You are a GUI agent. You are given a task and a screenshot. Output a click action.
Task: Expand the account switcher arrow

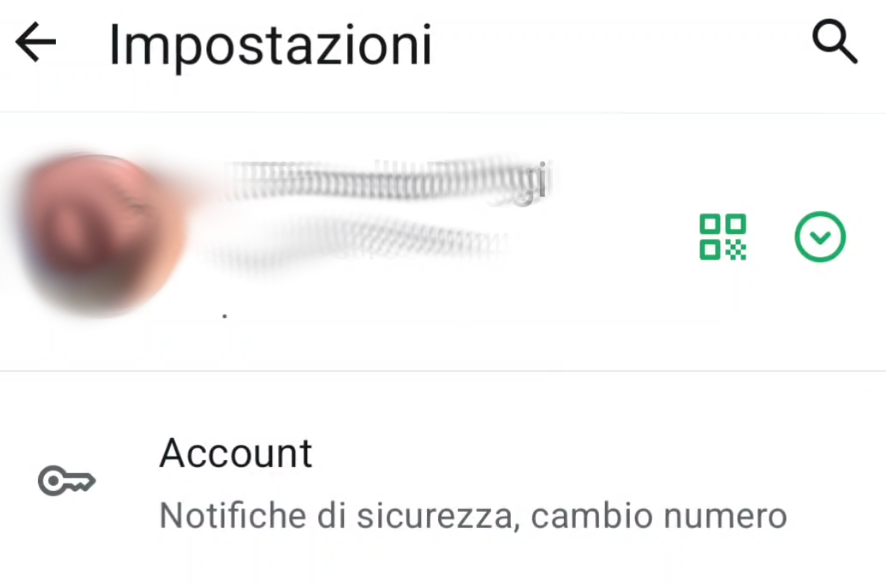820,237
